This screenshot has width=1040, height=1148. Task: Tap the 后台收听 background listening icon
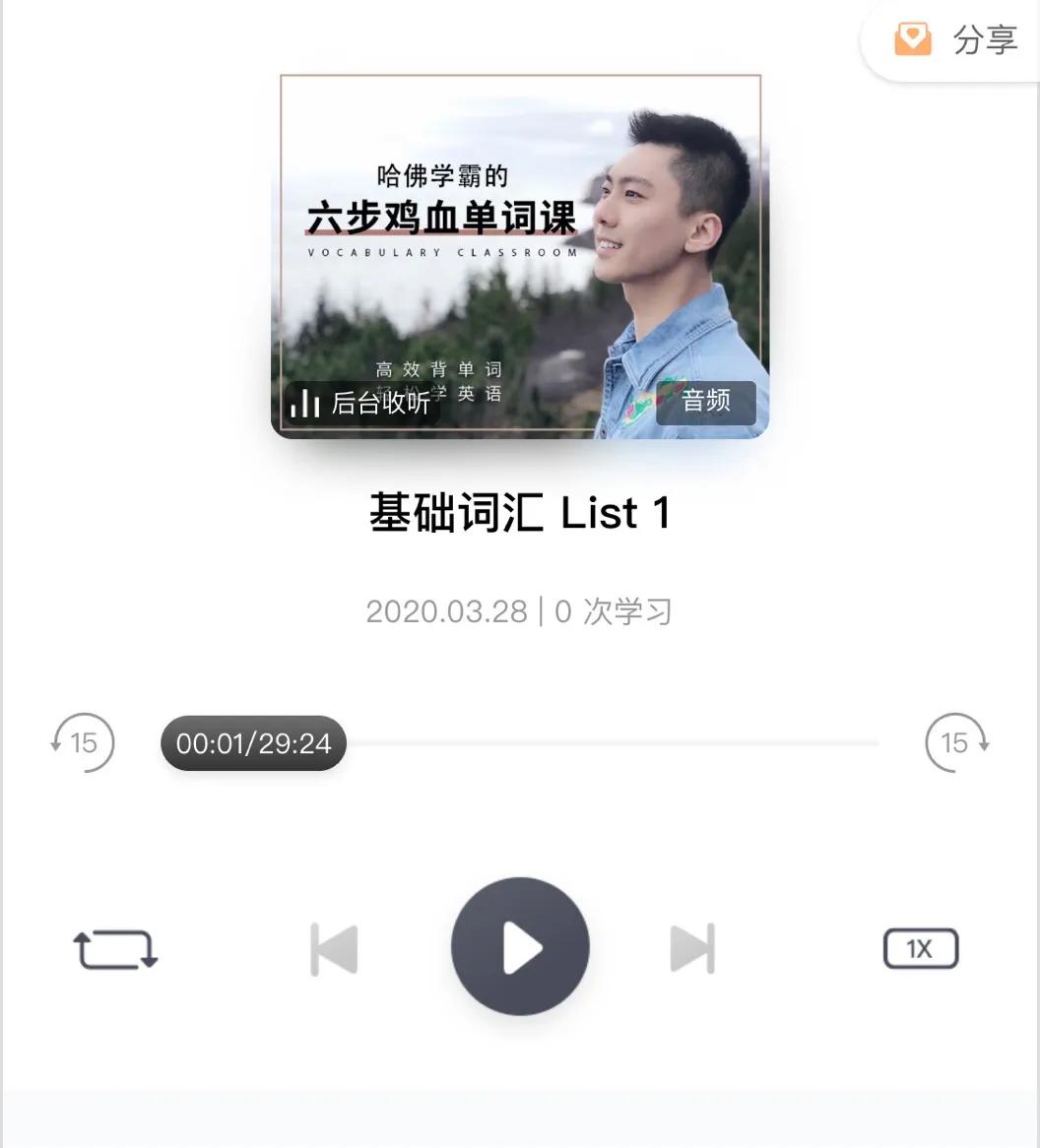306,404
